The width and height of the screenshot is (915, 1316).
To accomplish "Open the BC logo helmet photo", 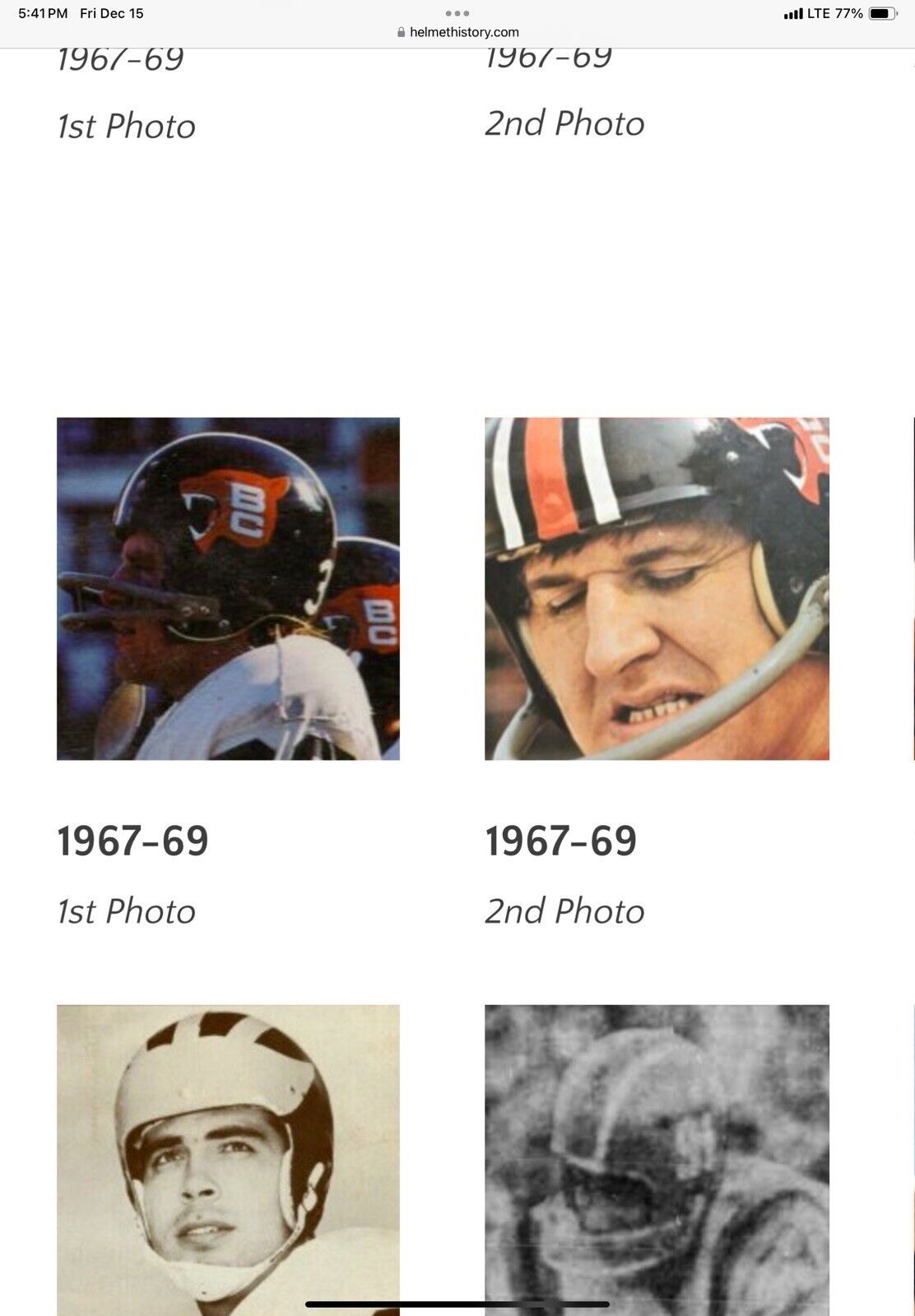I will (x=228, y=588).
